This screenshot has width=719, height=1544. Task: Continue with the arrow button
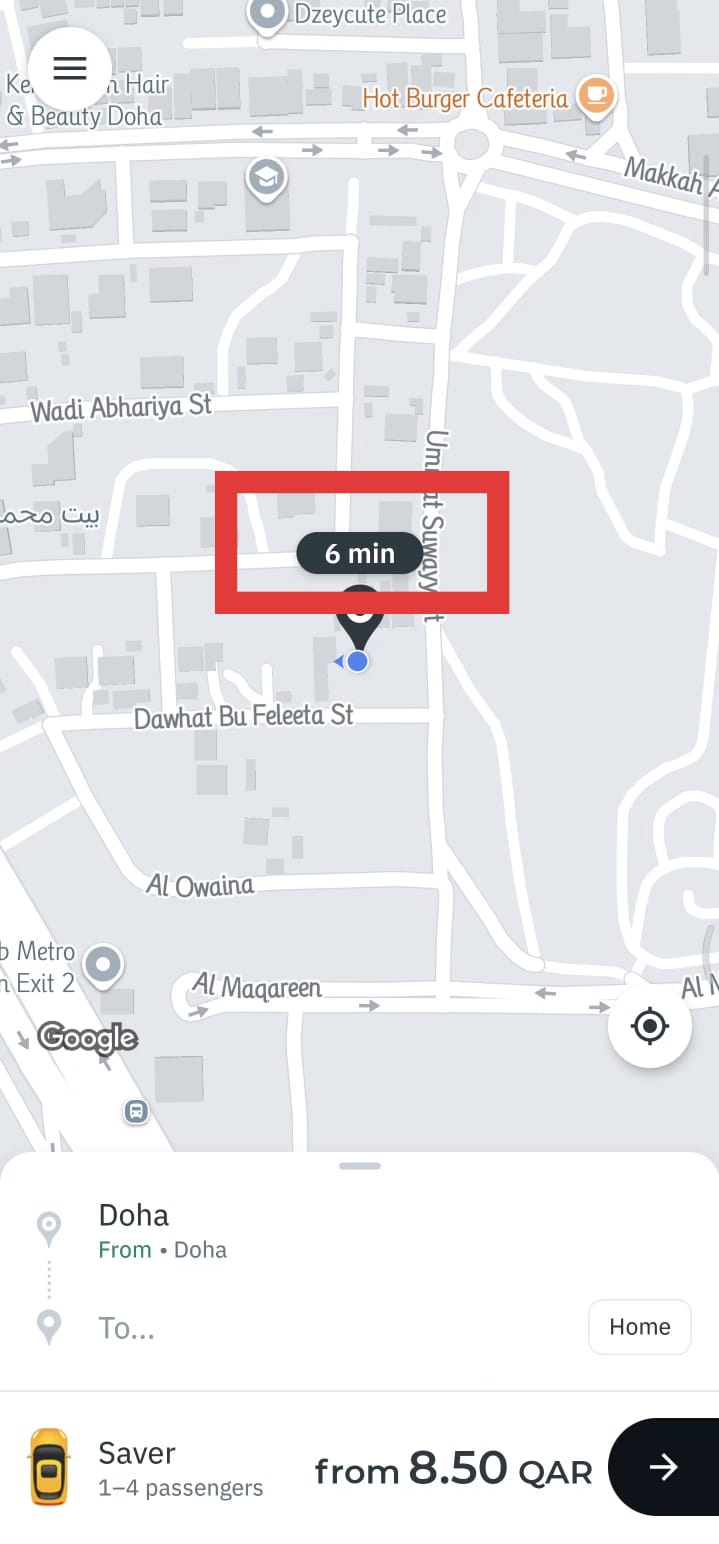click(662, 1467)
